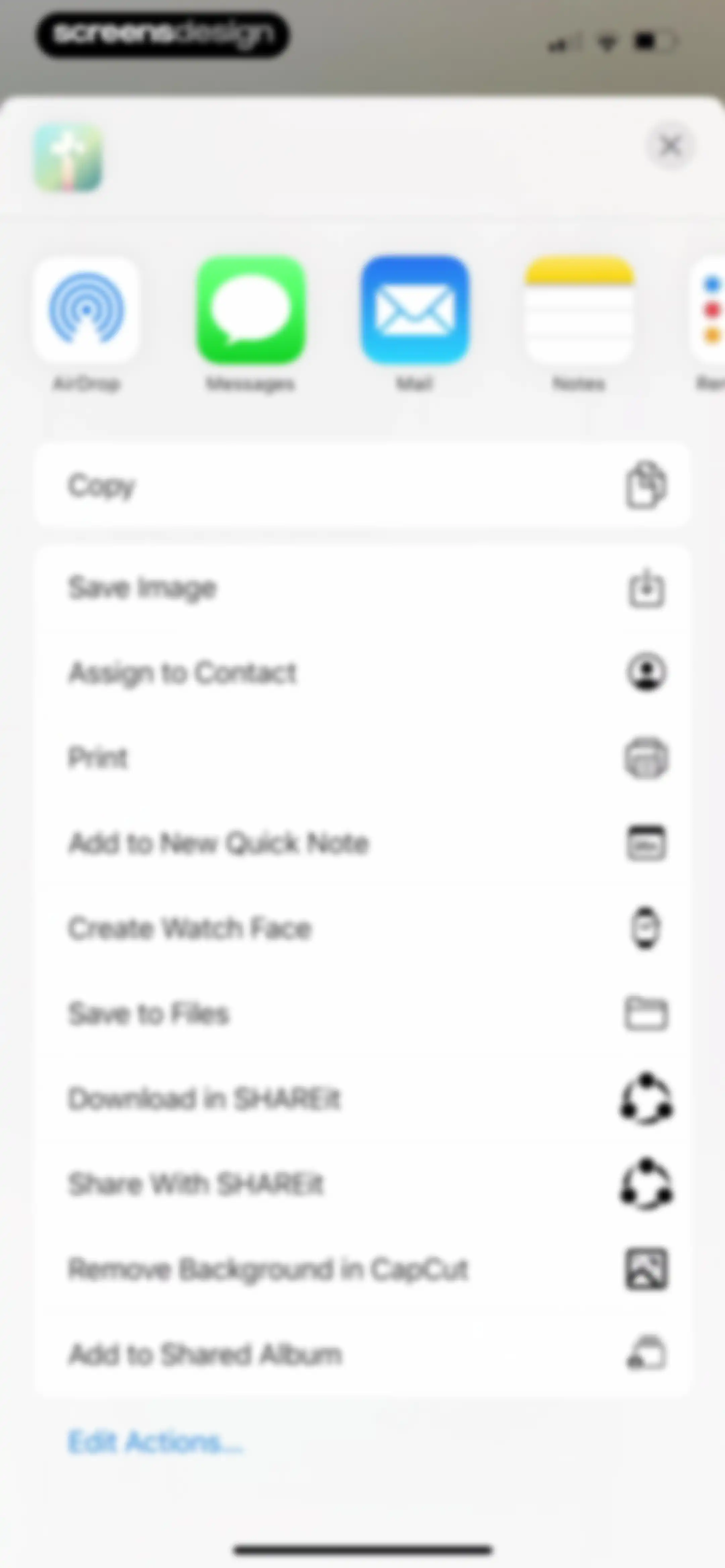The height and width of the screenshot is (1568, 725).
Task: Remove Background in CapCut
Action: point(362,1269)
